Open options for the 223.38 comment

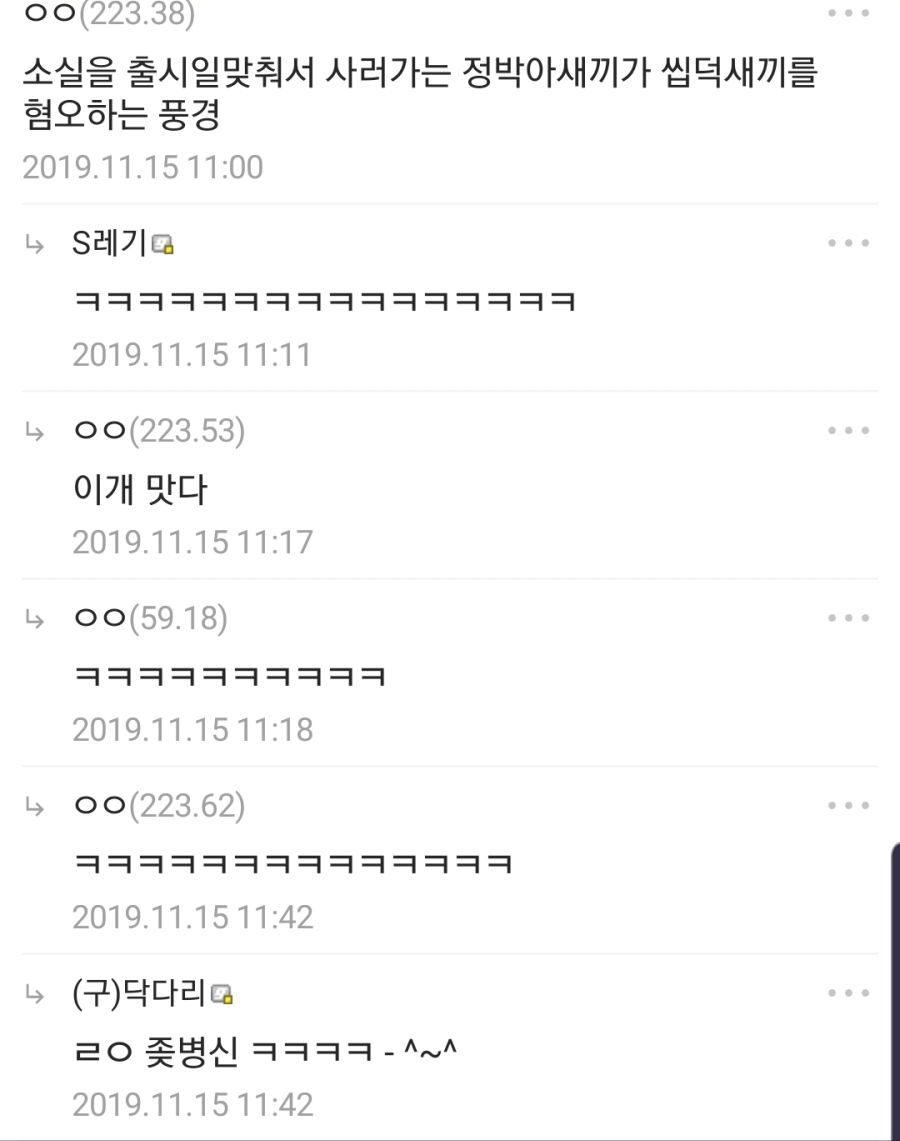pyautogui.click(x=849, y=14)
